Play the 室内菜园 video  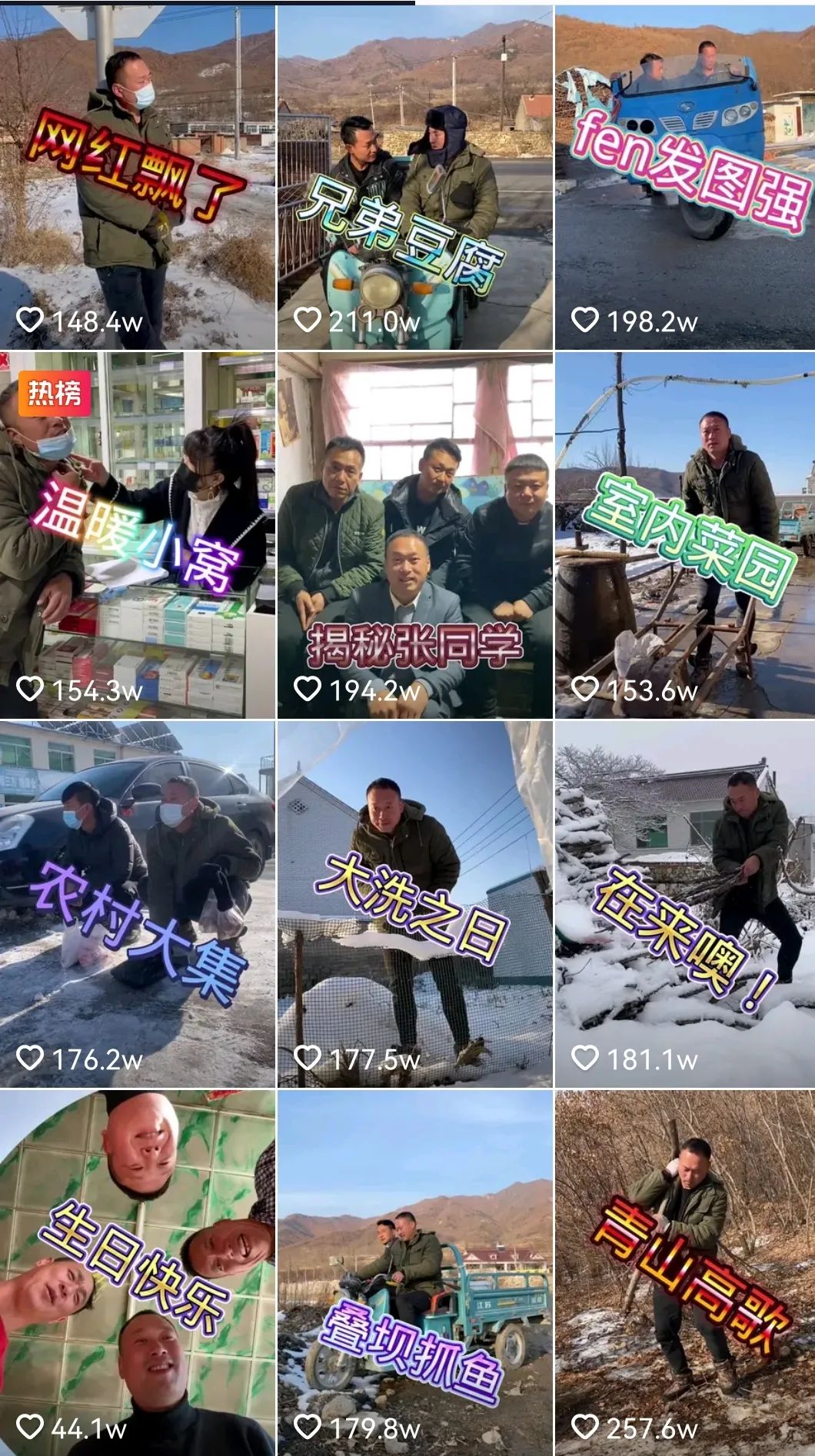pos(684,536)
